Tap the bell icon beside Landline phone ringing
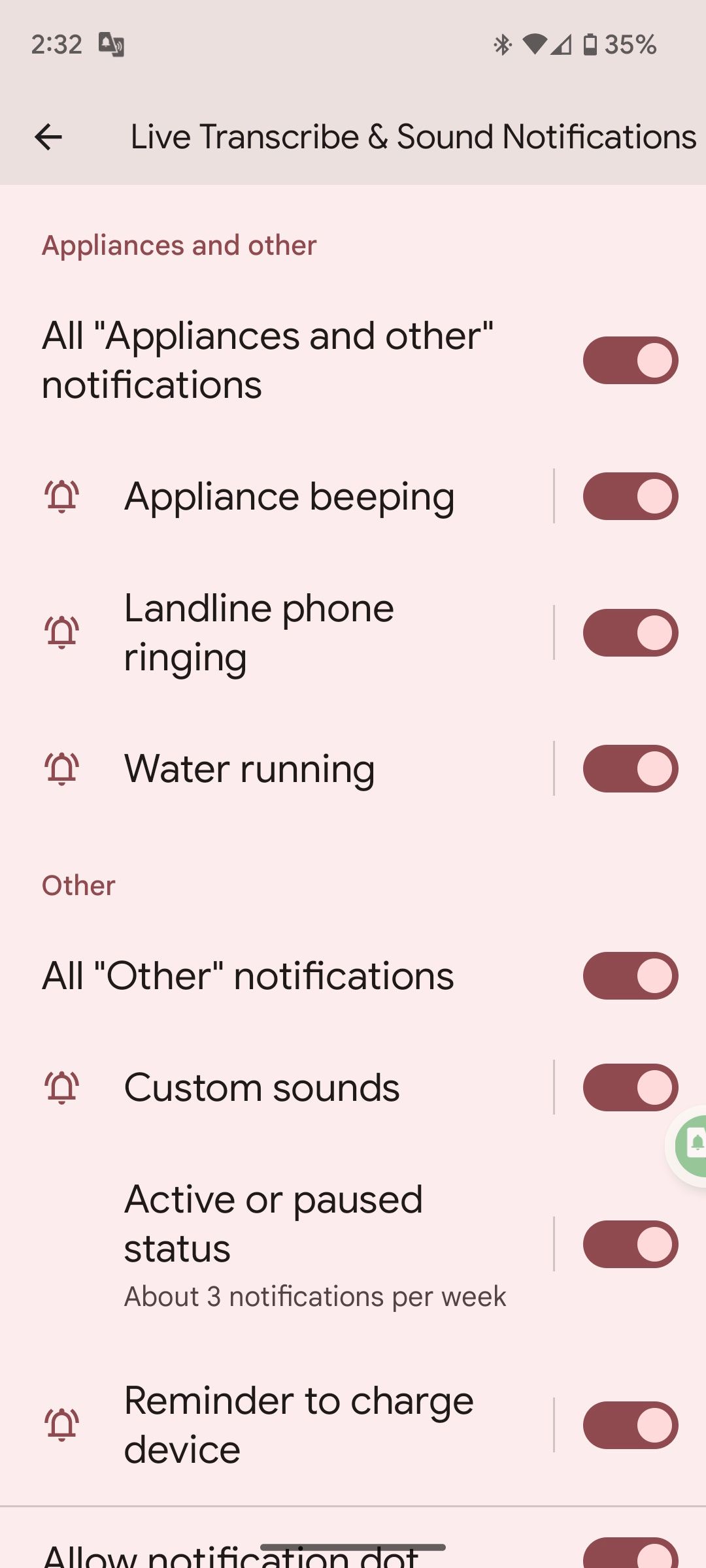 (x=62, y=630)
